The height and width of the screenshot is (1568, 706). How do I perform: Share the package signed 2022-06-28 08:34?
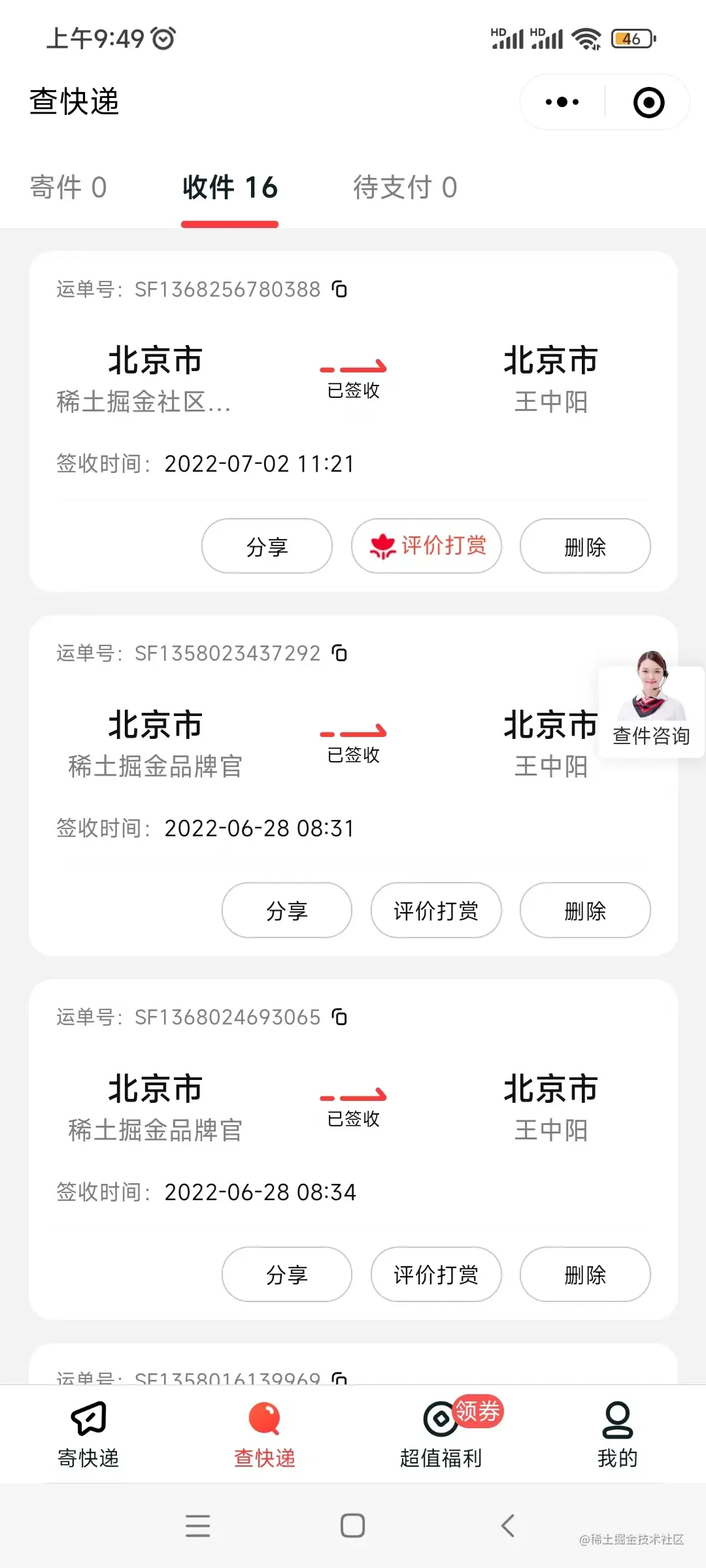tap(287, 1274)
